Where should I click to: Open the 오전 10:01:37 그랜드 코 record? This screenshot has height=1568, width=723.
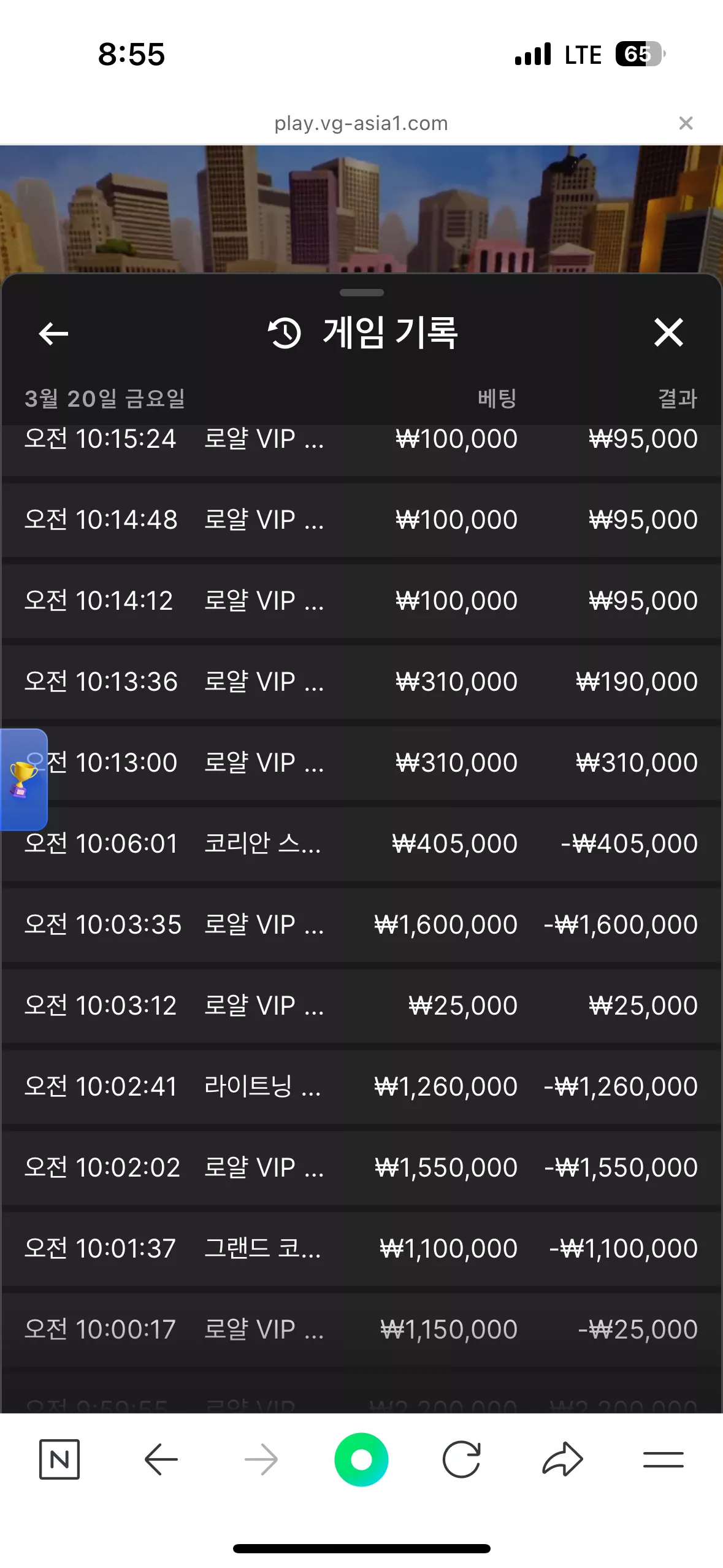pos(361,1249)
